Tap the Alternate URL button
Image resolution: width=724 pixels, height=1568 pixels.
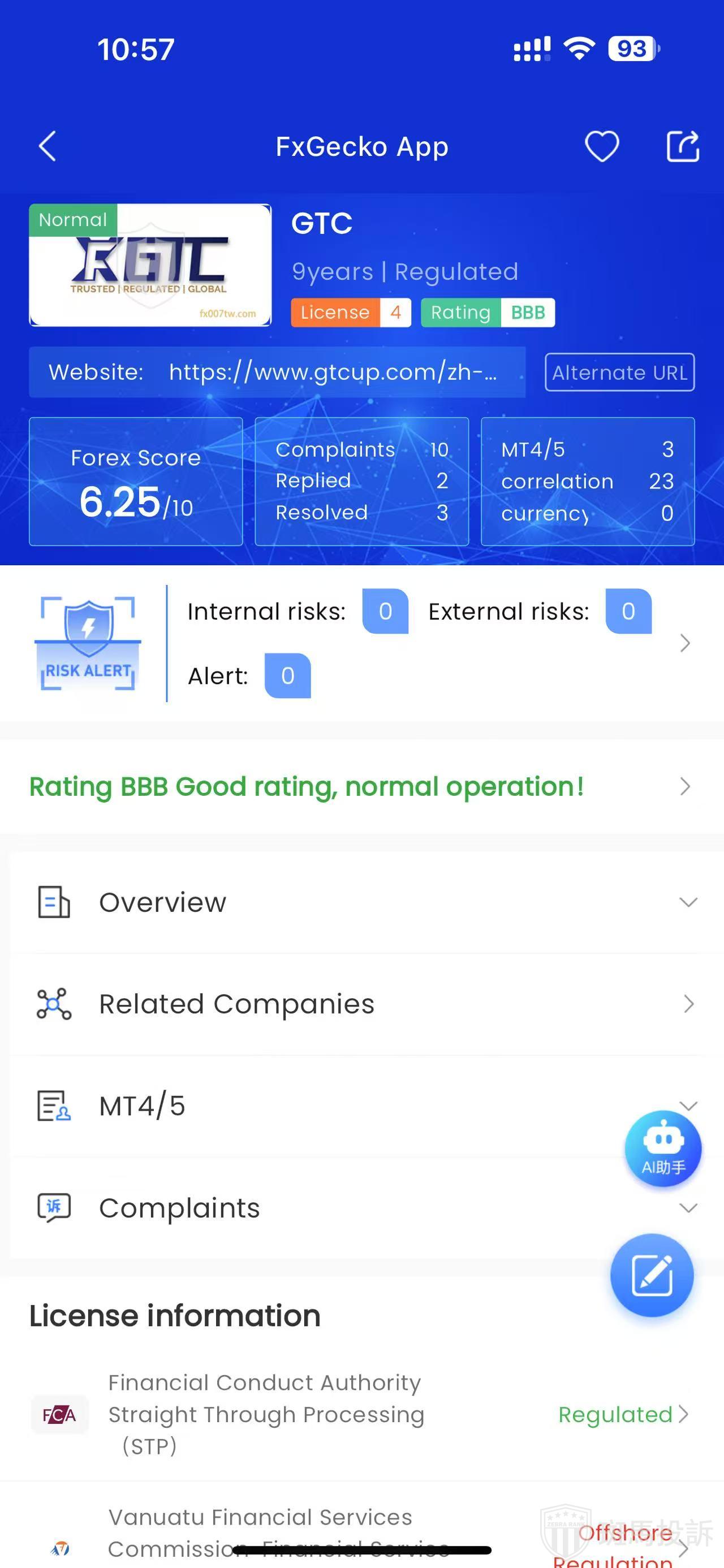coord(619,372)
